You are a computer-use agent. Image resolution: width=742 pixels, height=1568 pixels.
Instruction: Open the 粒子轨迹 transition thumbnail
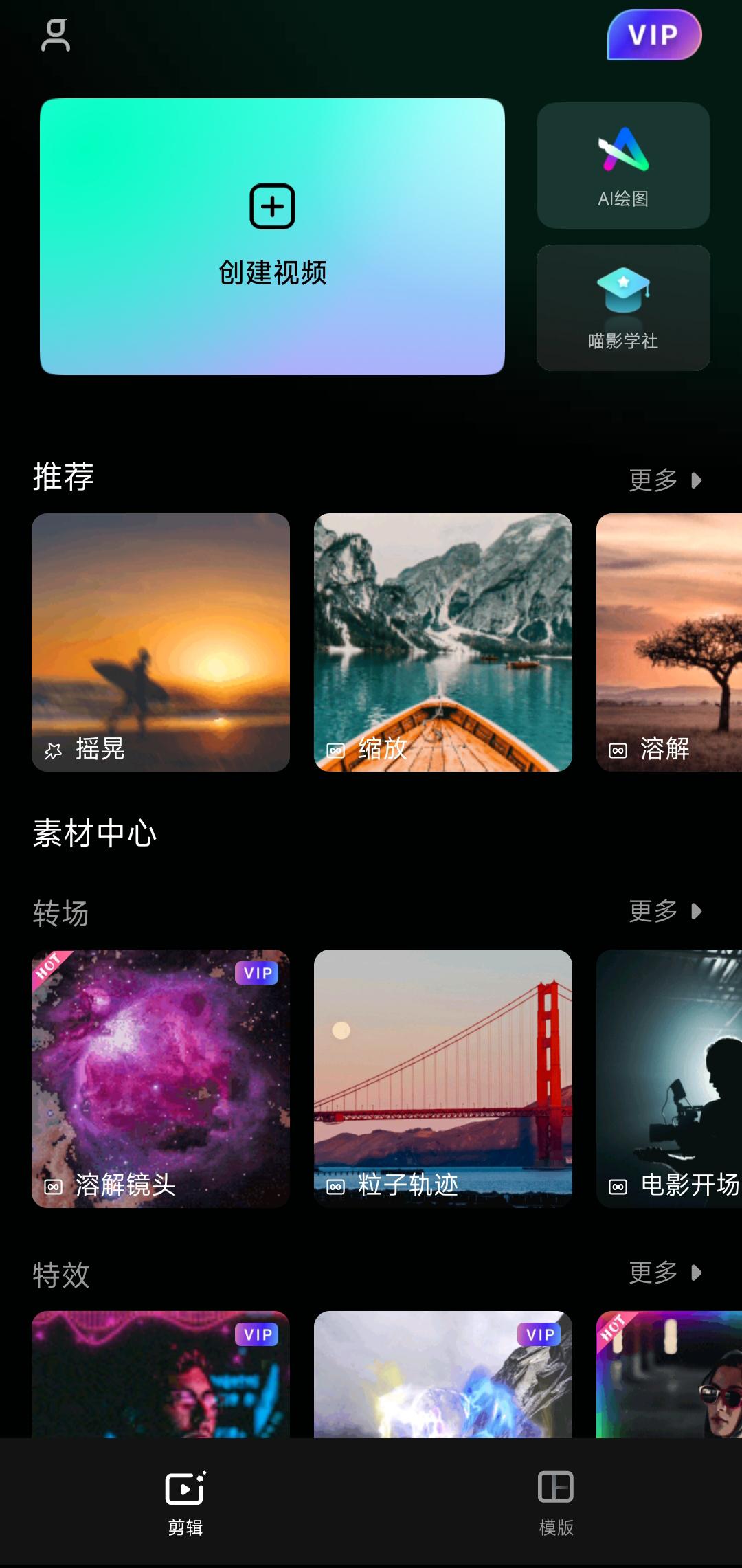click(x=443, y=1077)
